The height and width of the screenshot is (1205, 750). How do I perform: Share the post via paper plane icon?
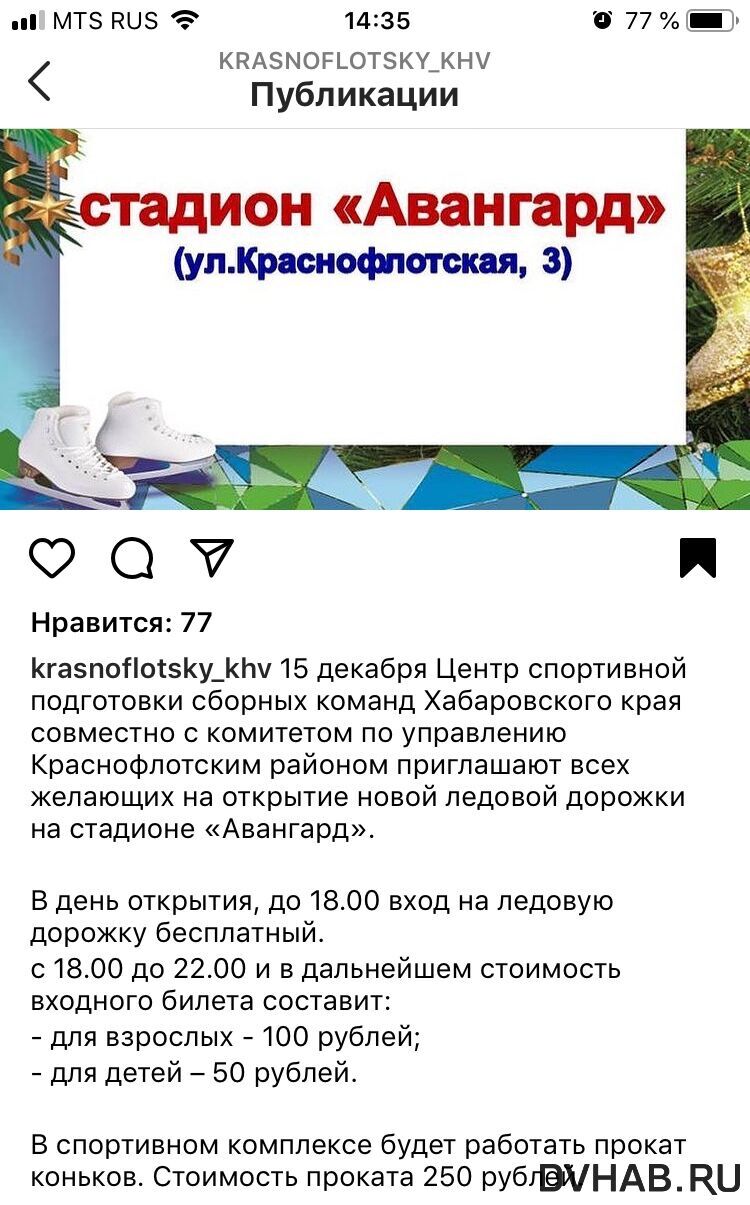(x=211, y=558)
